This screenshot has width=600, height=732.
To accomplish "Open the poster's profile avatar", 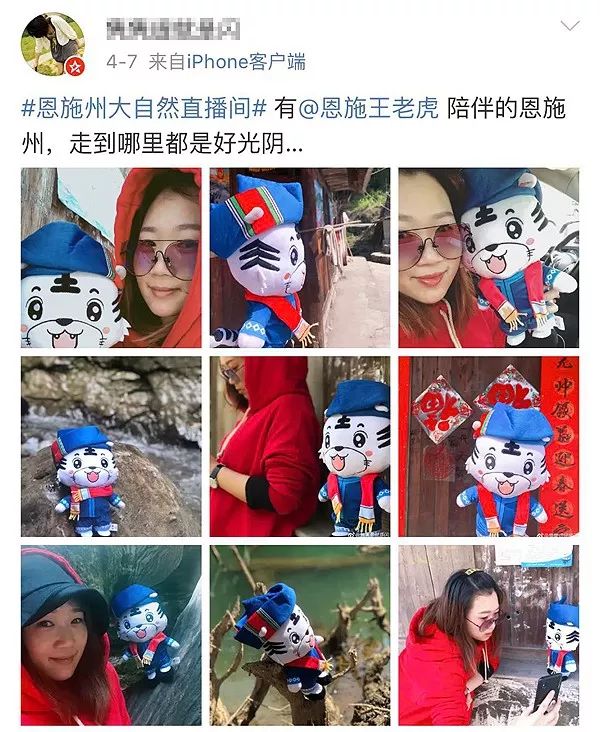I will [x=52, y=44].
